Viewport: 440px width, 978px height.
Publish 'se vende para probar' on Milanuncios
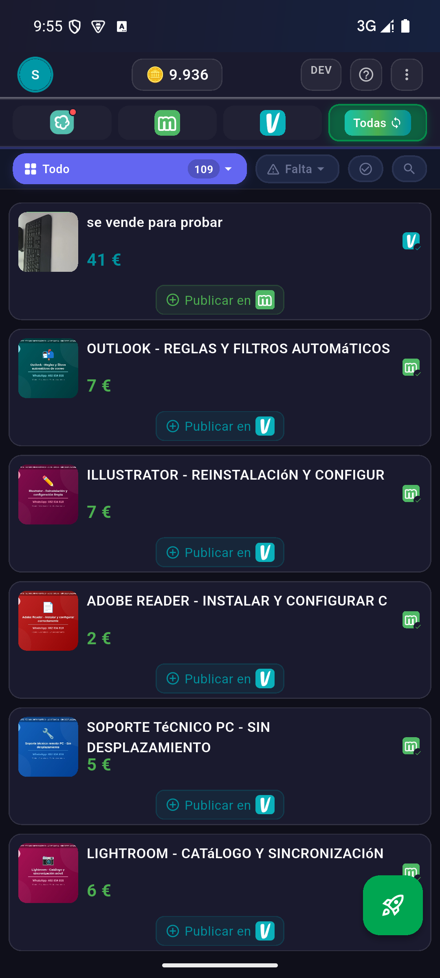(220, 300)
